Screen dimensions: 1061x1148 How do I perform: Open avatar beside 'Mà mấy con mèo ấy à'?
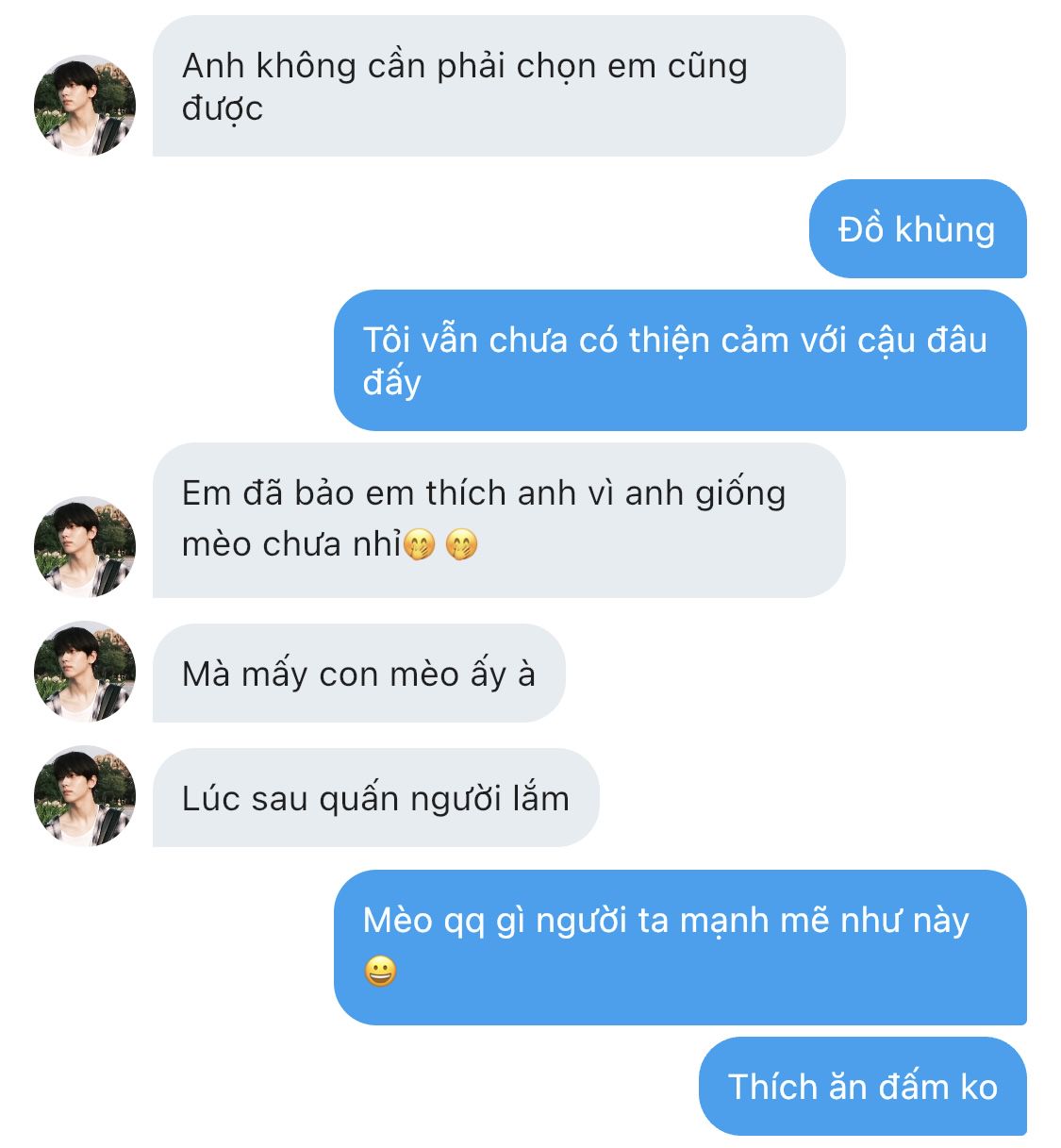tap(85, 671)
